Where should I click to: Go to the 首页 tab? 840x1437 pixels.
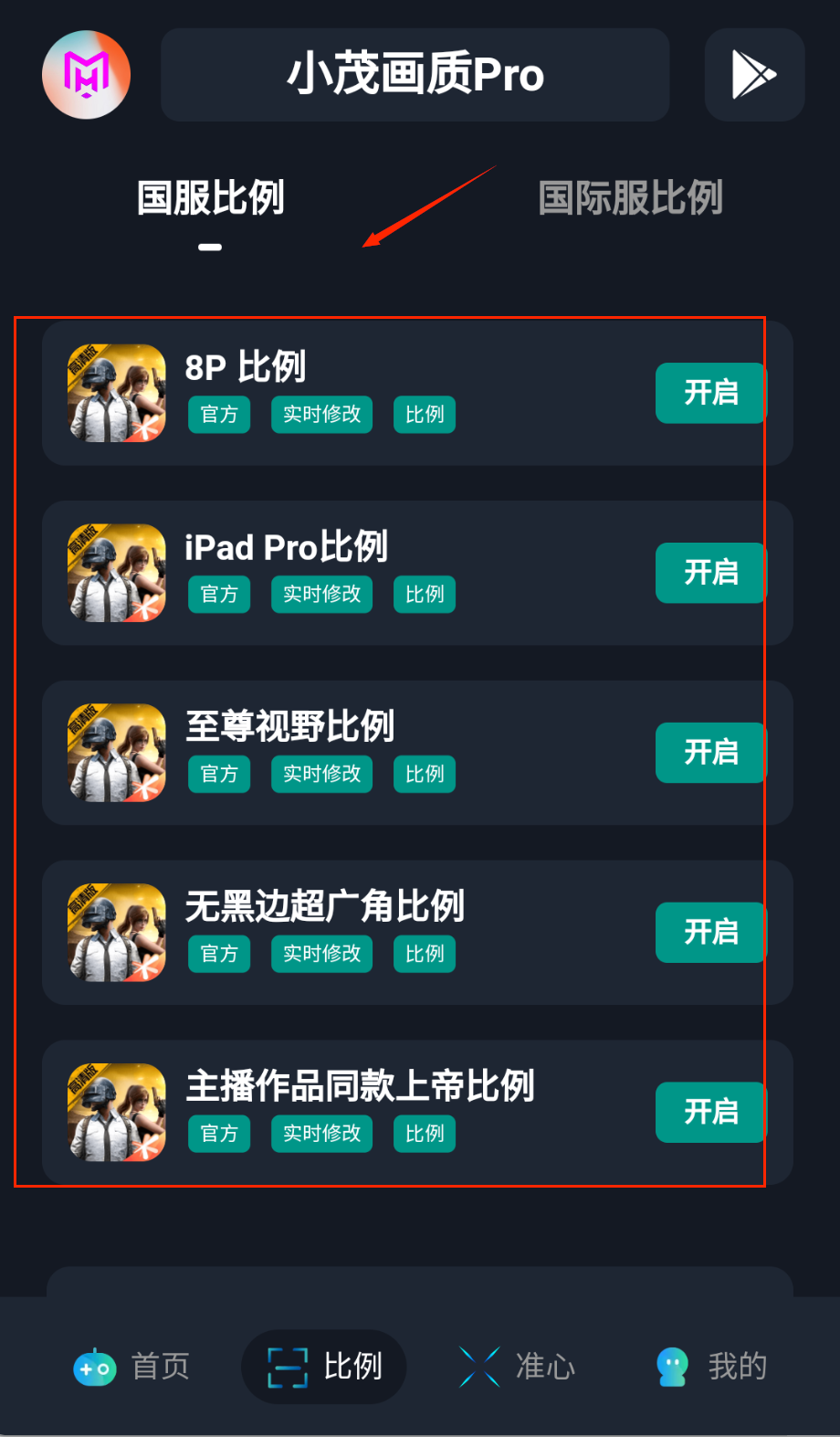132,1367
